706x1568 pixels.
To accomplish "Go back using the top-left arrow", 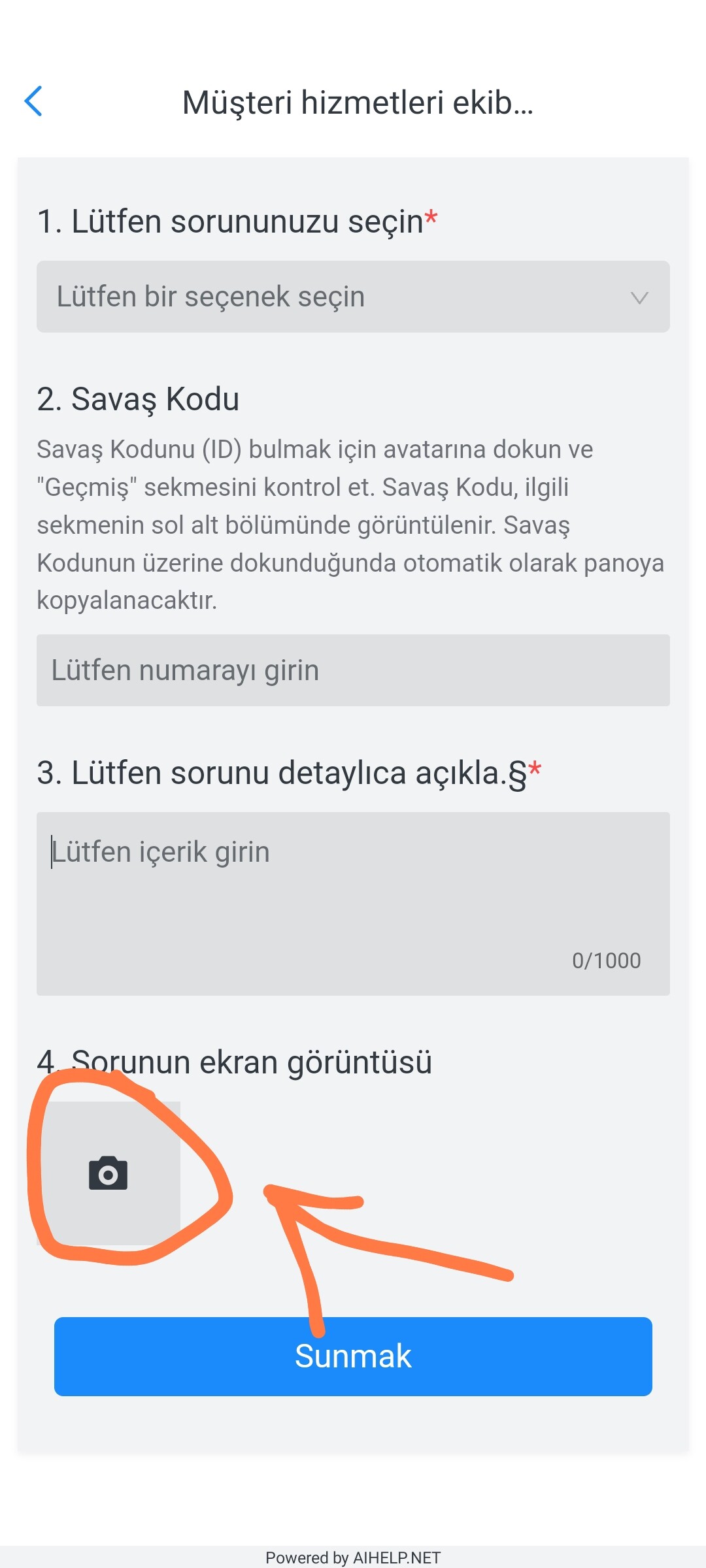I will click(x=33, y=101).
